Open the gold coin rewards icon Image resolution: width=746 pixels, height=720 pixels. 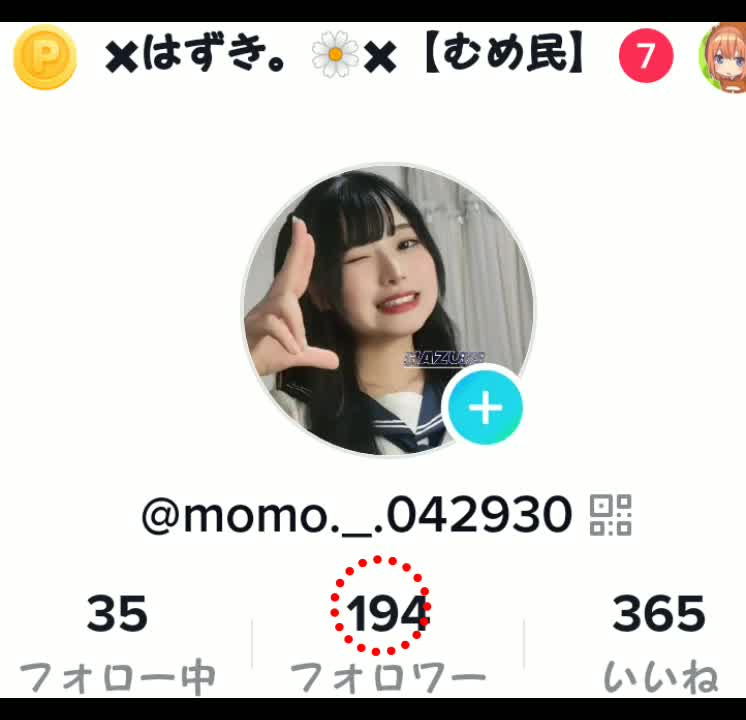[44, 58]
